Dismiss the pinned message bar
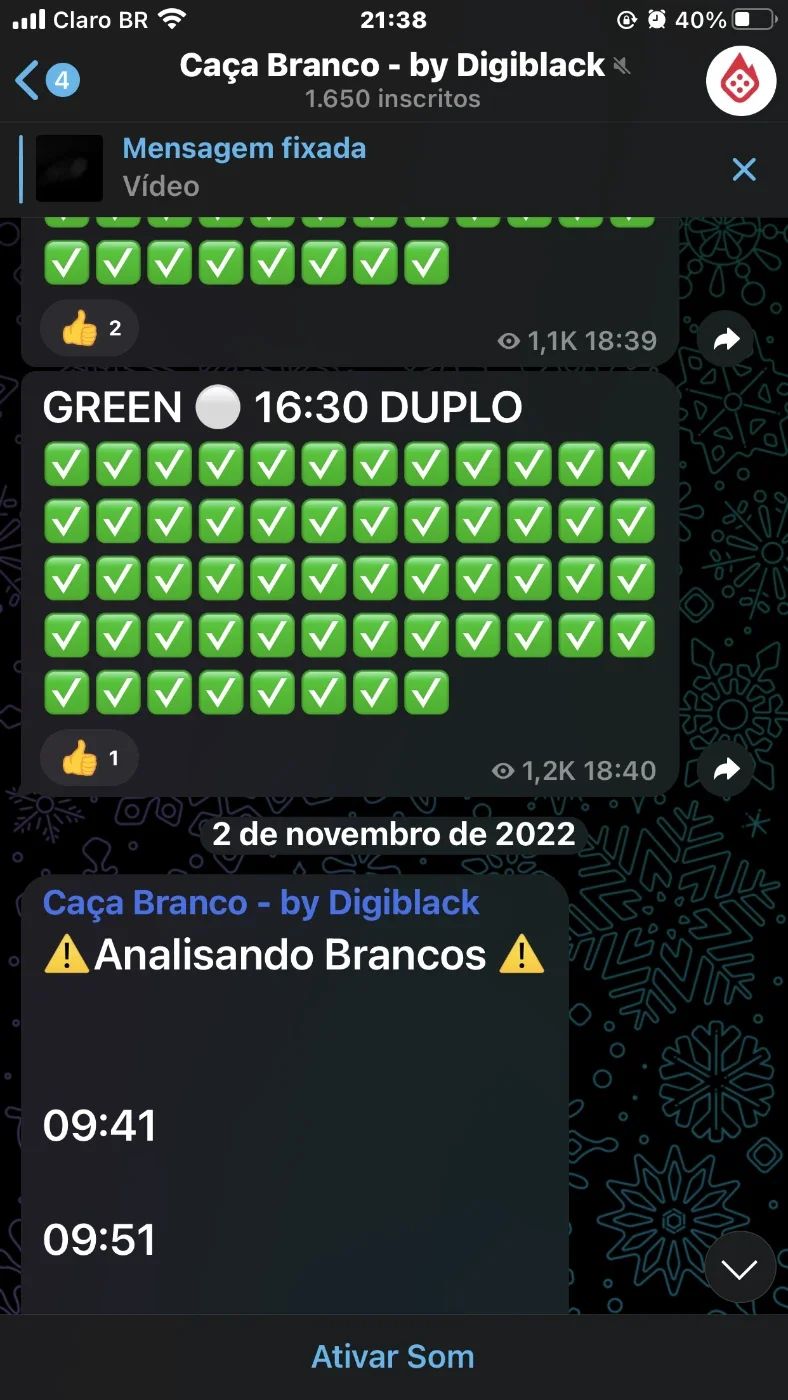 (744, 169)
